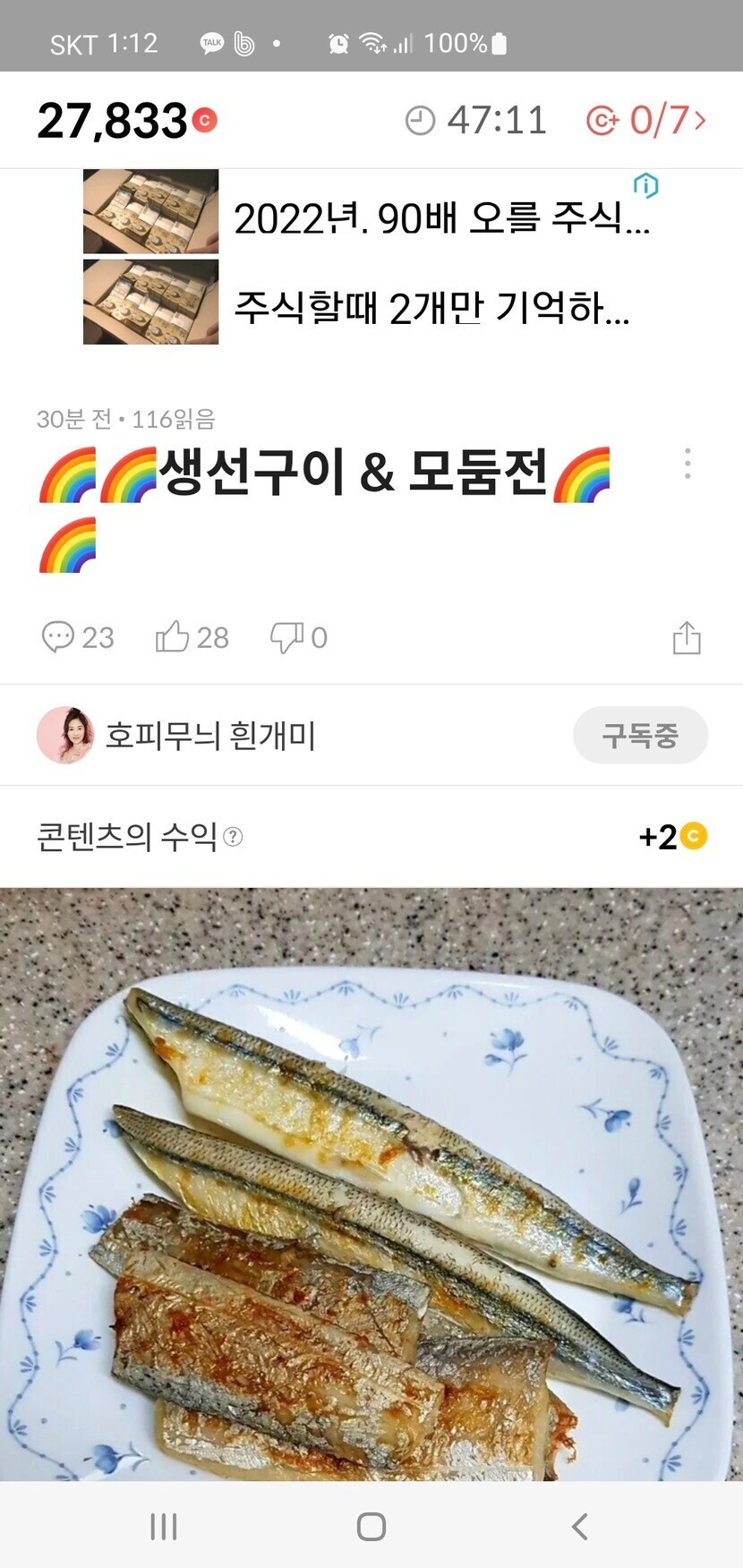Open the post's three-dot overflow menu

[687, 464]
